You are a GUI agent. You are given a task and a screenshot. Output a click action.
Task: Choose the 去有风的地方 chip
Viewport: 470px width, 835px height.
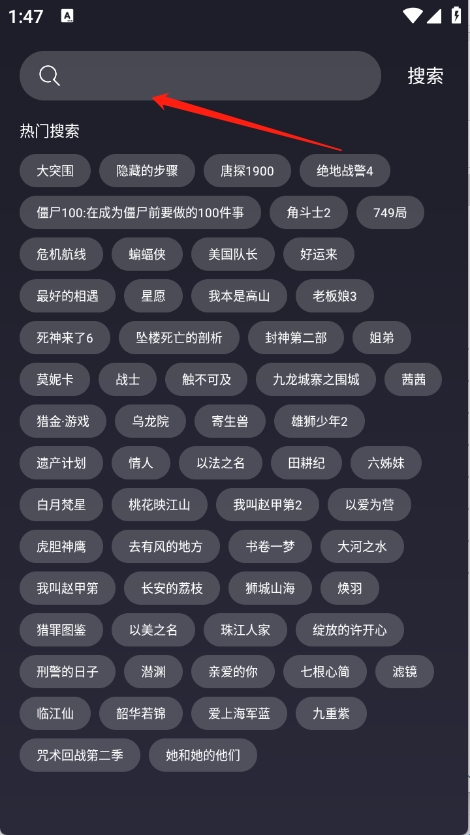tap(166, 546)
